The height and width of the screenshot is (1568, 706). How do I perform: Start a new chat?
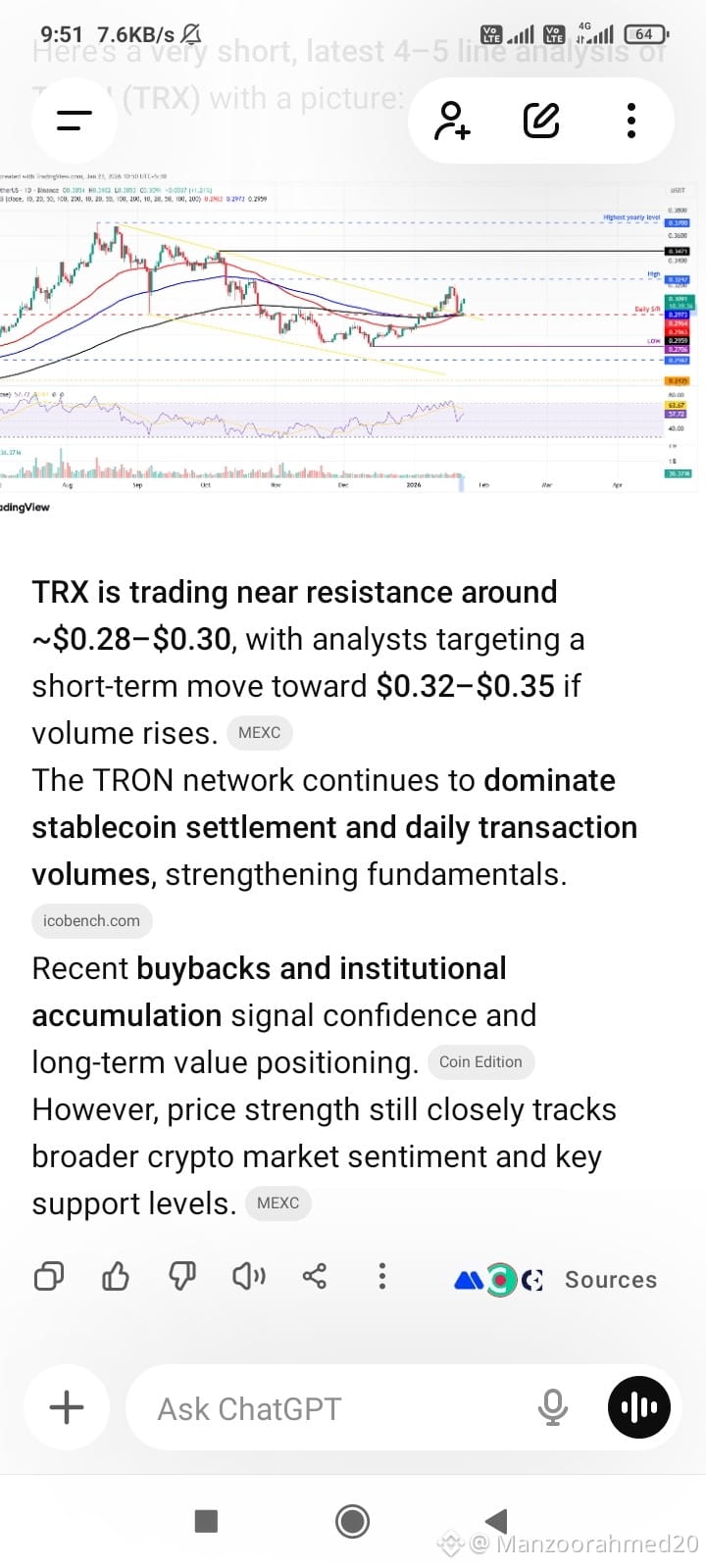[x=541, y=121]
